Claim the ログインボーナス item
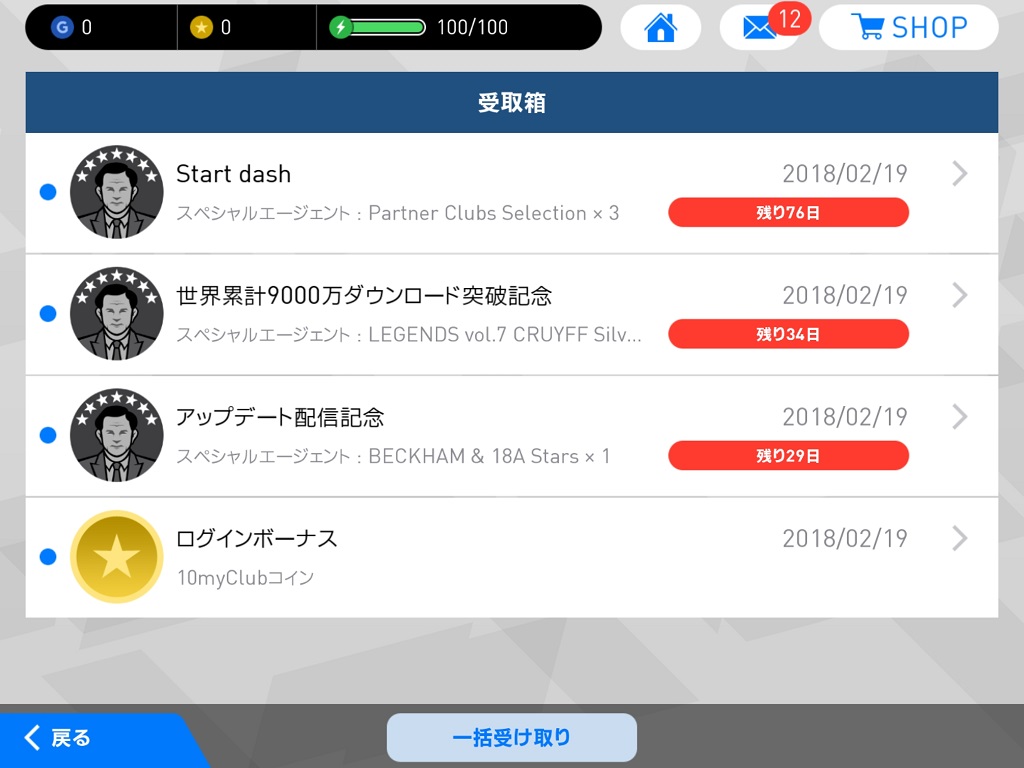This screenshot has width=1024, height=768. point(511,558)
